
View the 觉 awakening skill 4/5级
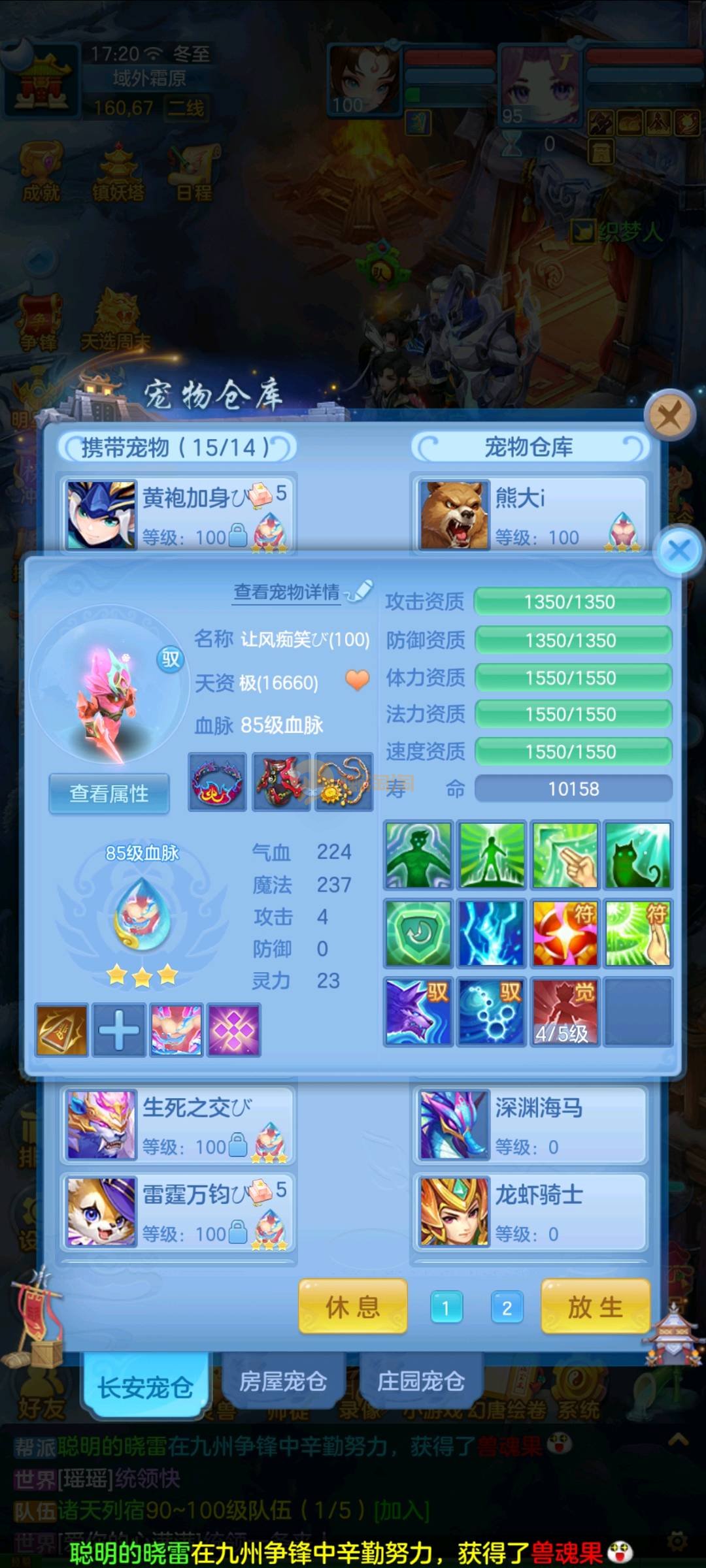pos(564,1011)
